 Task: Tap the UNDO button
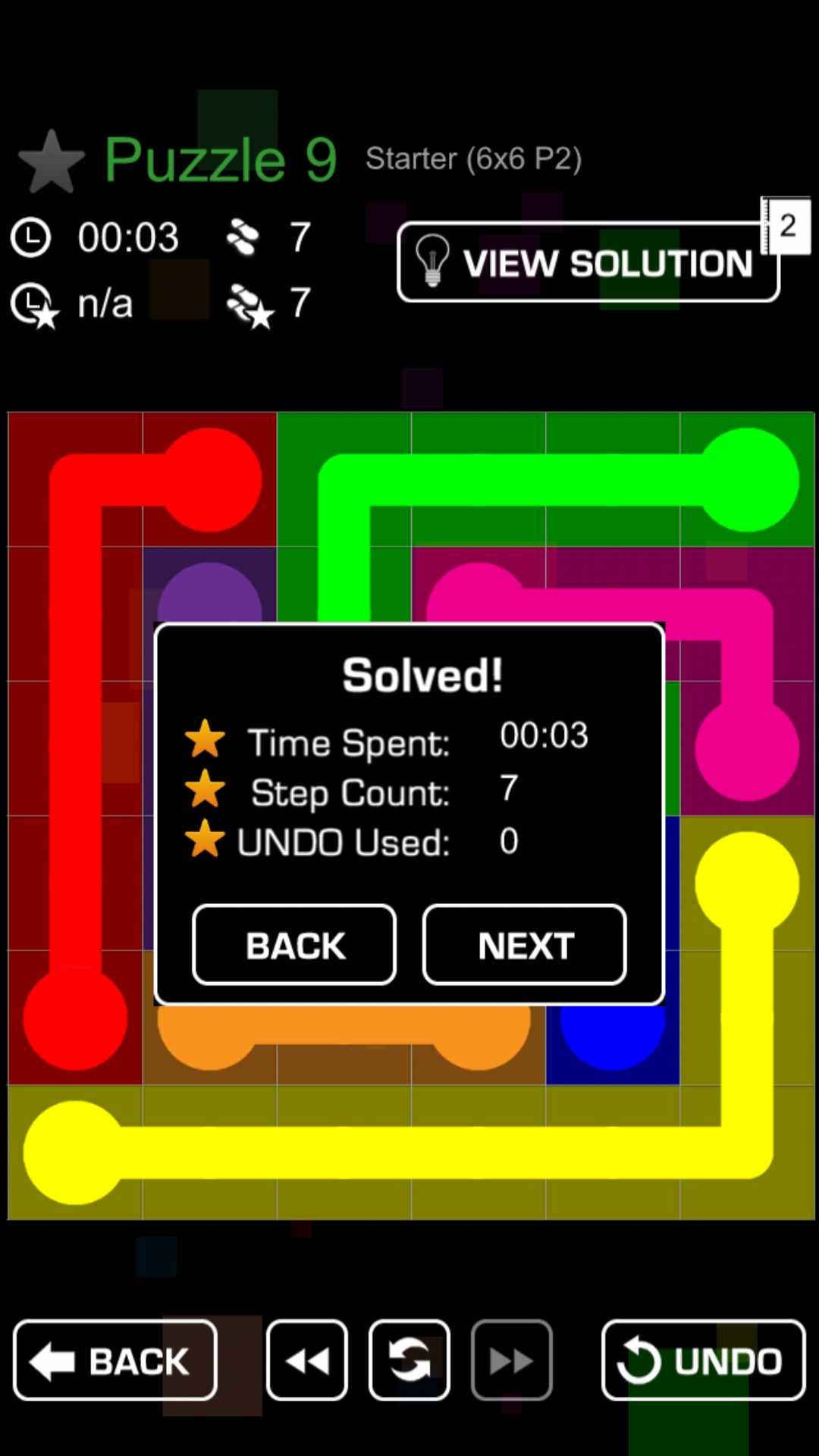(703, 1360)
